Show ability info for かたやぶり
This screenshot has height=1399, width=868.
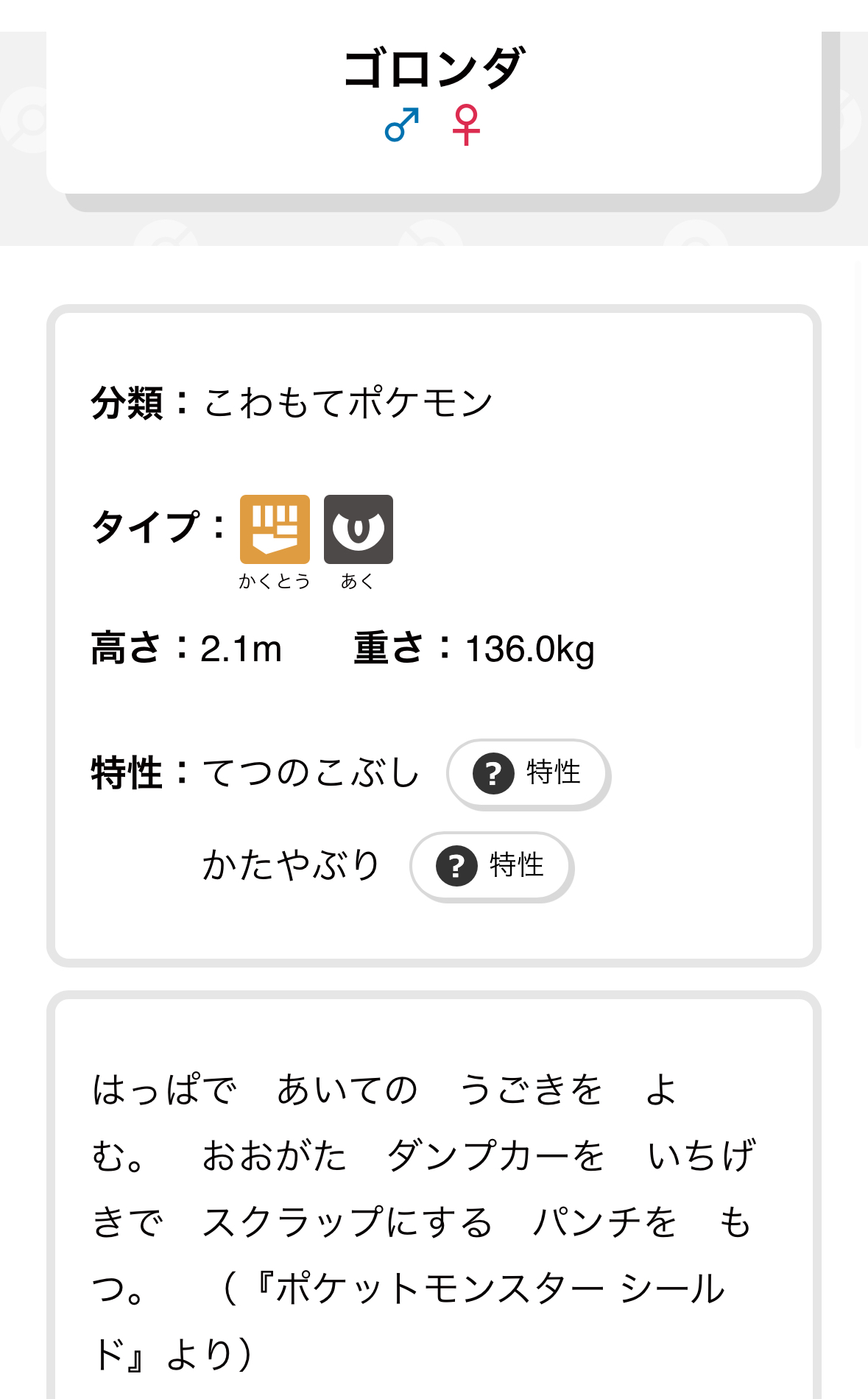pos(490,866)
